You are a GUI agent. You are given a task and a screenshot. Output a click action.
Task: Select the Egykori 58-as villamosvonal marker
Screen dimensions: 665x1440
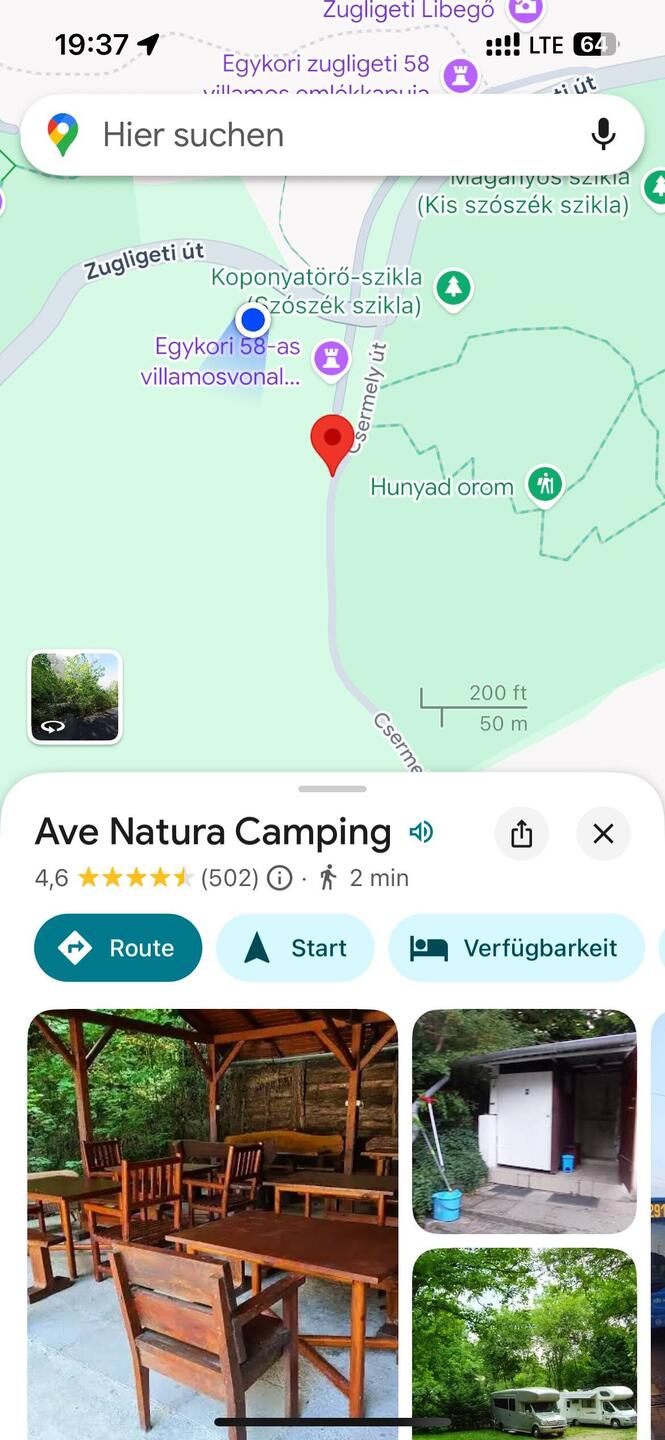331,357
